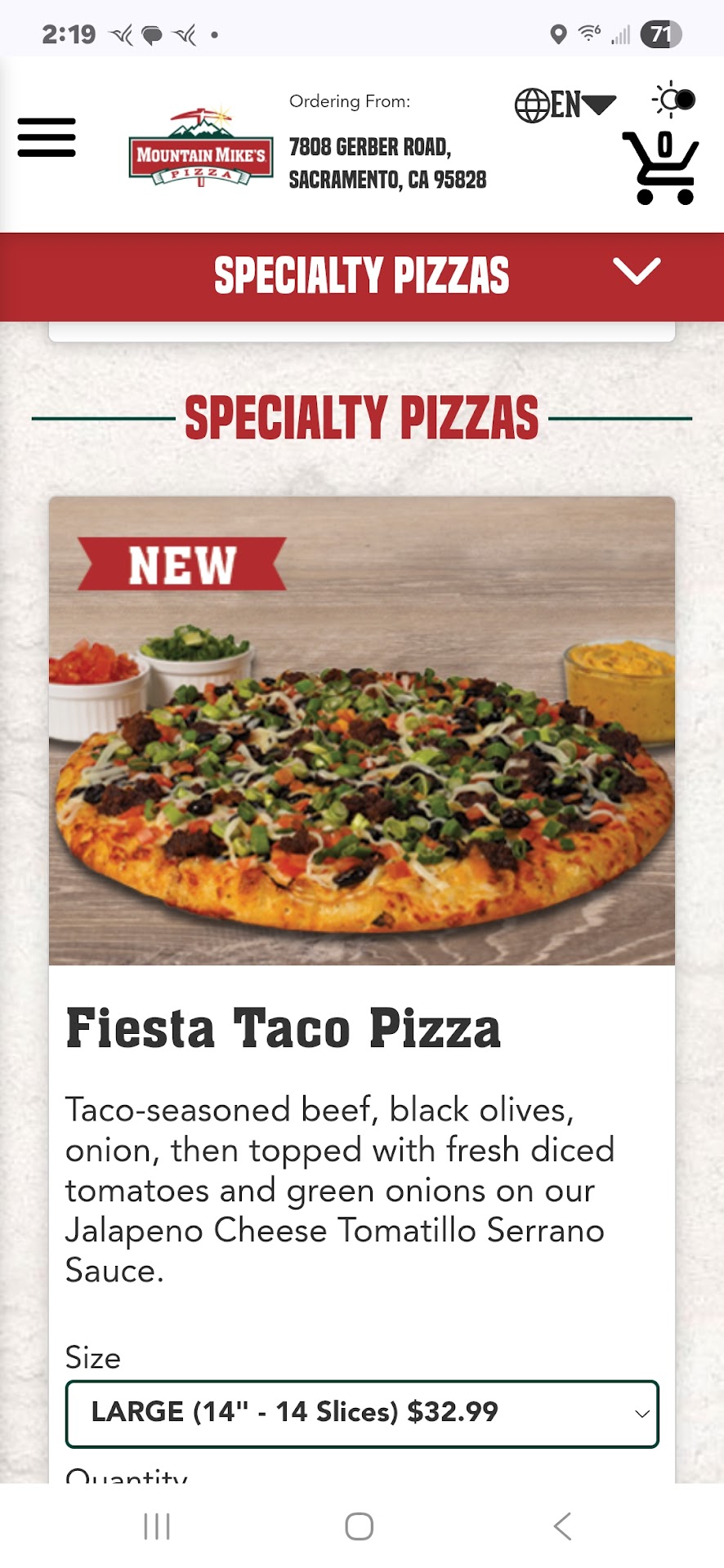The width and height of the screenshot is (724, 1568).
Task: Go to the Mountain Mike's Pizza homepage
Action: tap(201, 149)
